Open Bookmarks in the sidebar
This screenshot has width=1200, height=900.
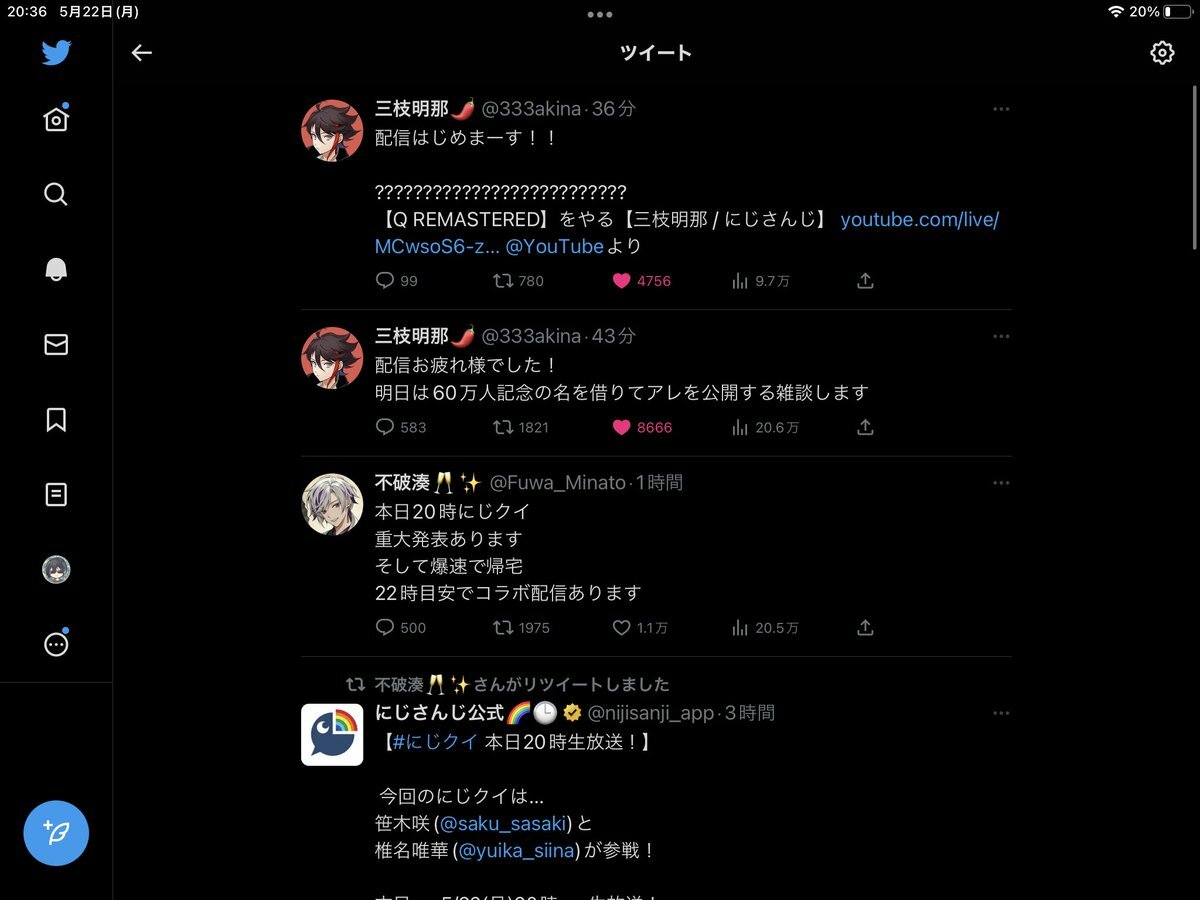[56, 420]
